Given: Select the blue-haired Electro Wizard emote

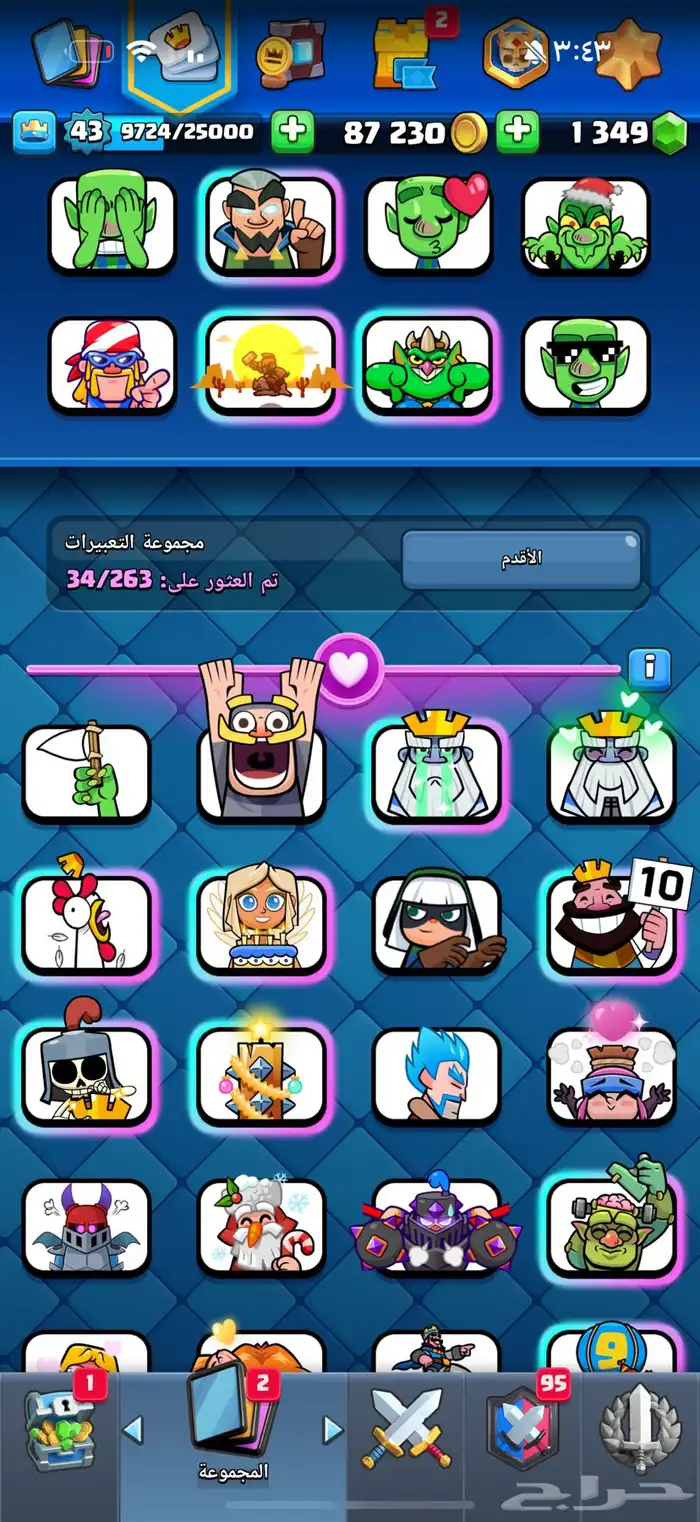Looking at the screenshot, I should tap(436, 1075).
